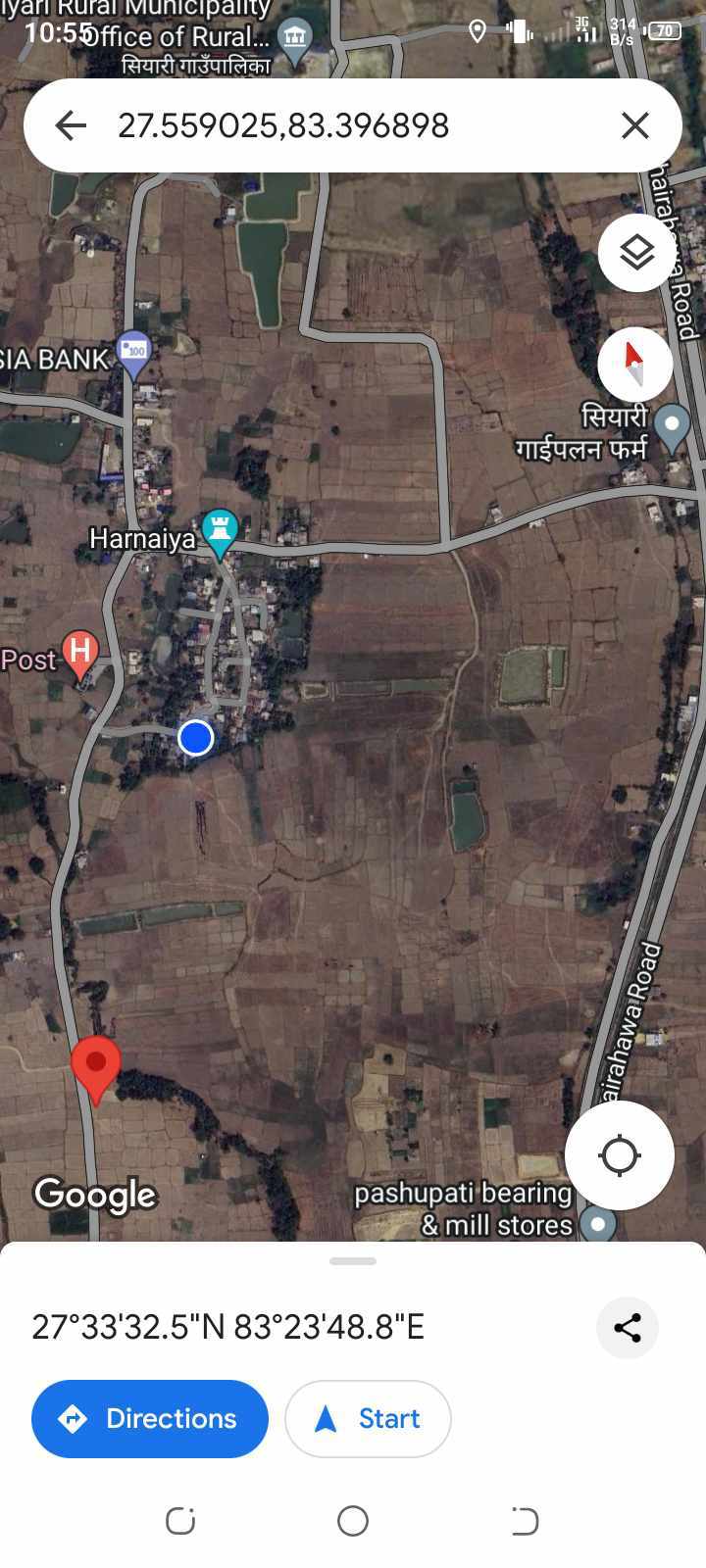
Task: Start navigation to the dropped pin
Action: tap(368, 1418)
